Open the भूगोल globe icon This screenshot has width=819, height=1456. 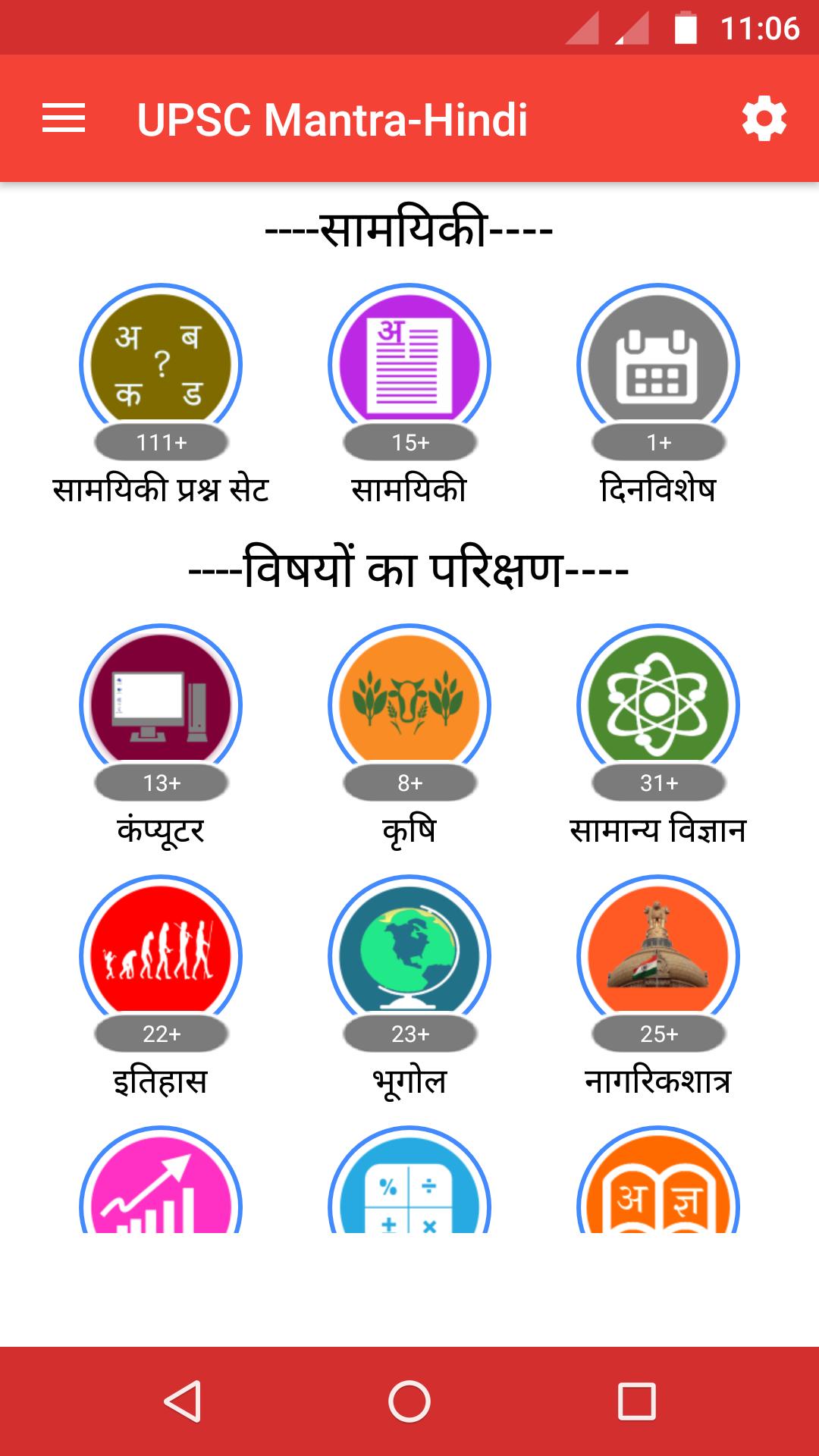pyautogui.click(x=409, y=958)
